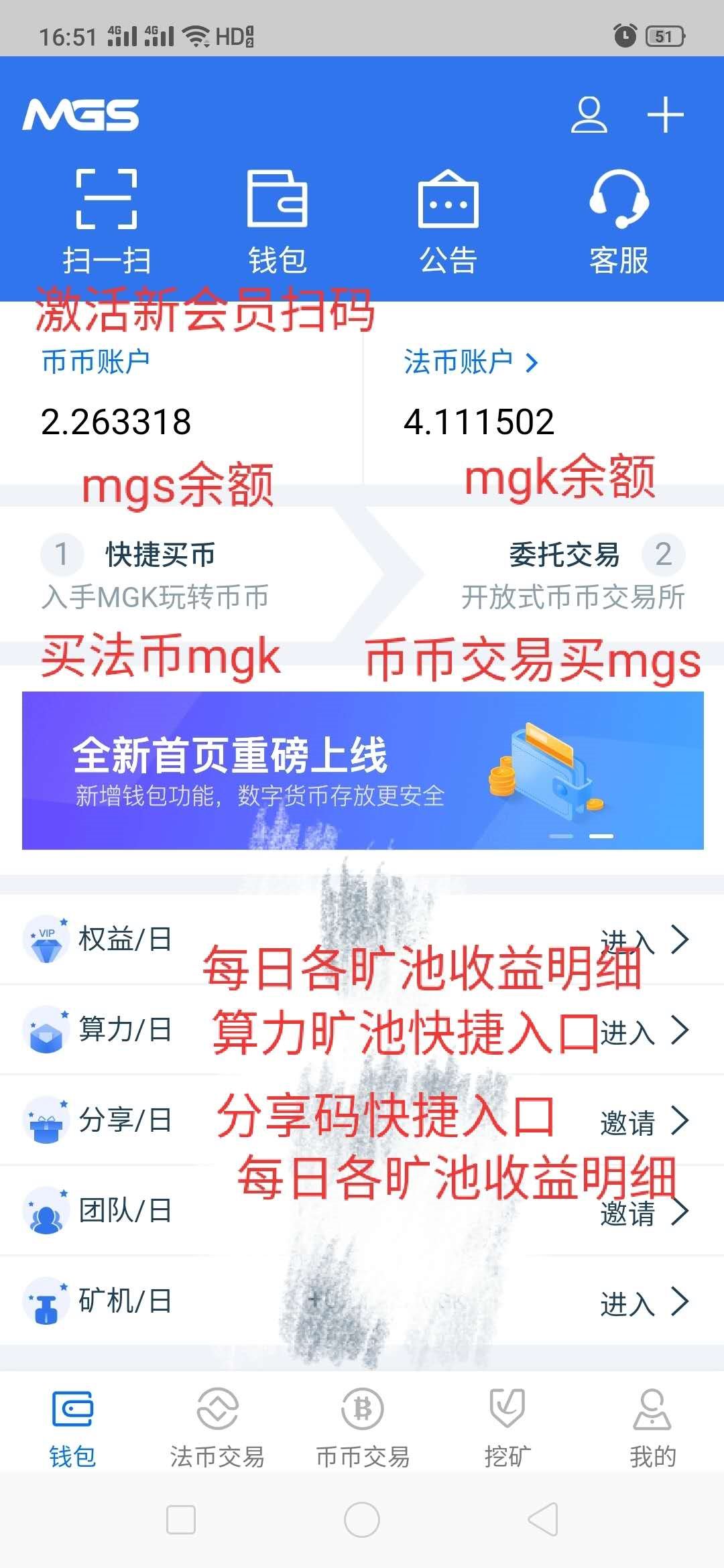724x1568 pixels.
Task: Open the profile icon in header
Action: tap(589, 115)
